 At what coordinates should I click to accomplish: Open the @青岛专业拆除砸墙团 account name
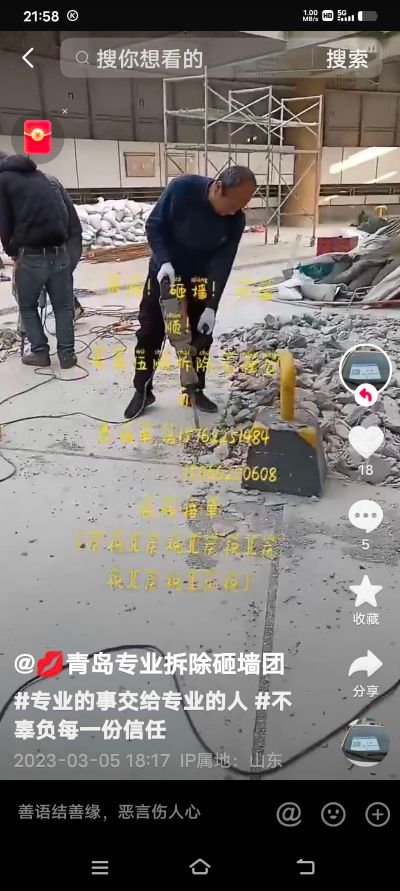149,664
